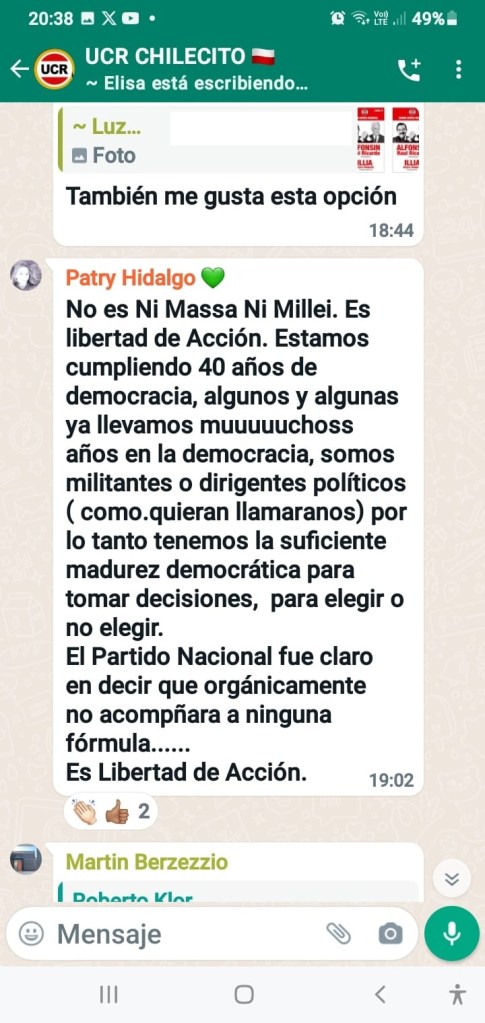Open UCR CHILECITO group info
The height and width of the screenshot is (1023, 485).
196,69
